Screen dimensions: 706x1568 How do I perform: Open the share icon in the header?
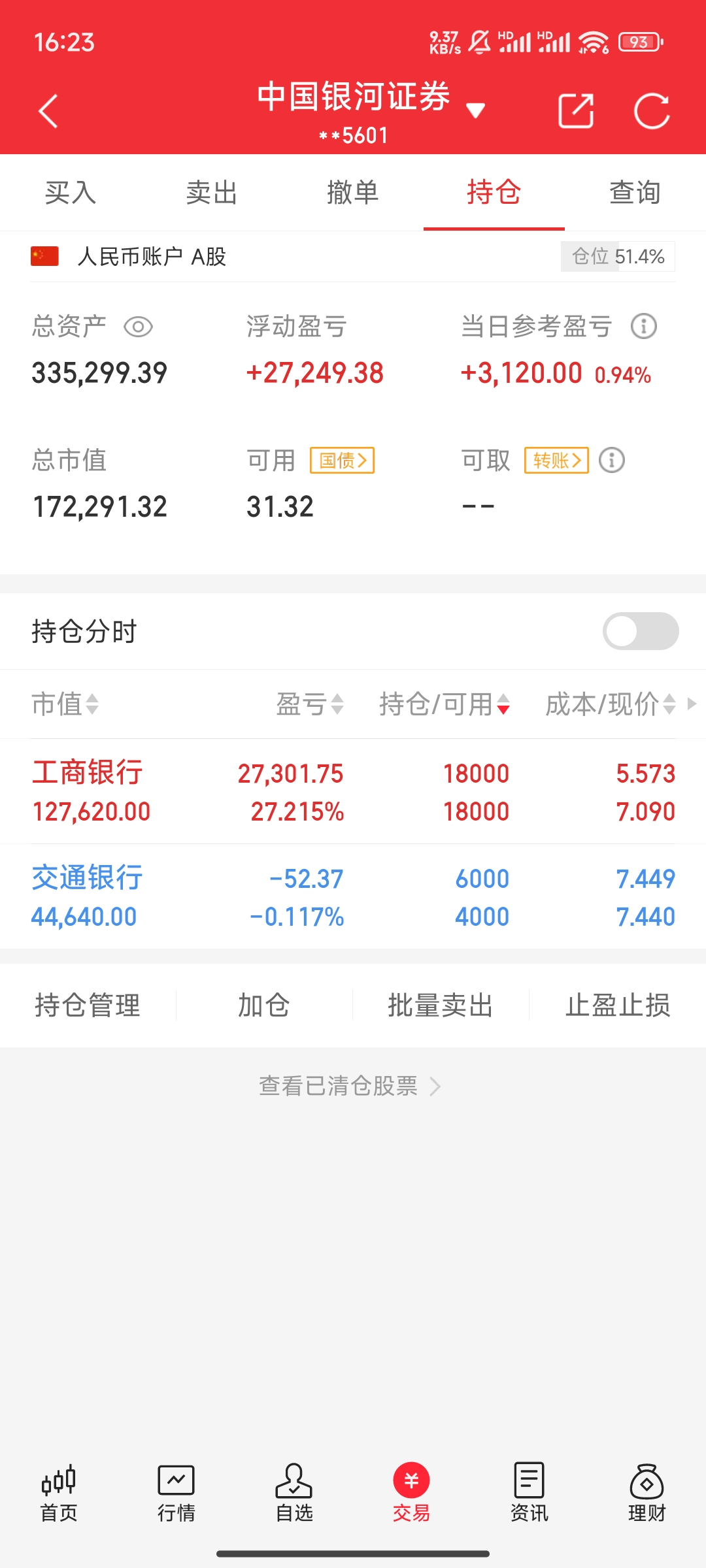[576, 111]
